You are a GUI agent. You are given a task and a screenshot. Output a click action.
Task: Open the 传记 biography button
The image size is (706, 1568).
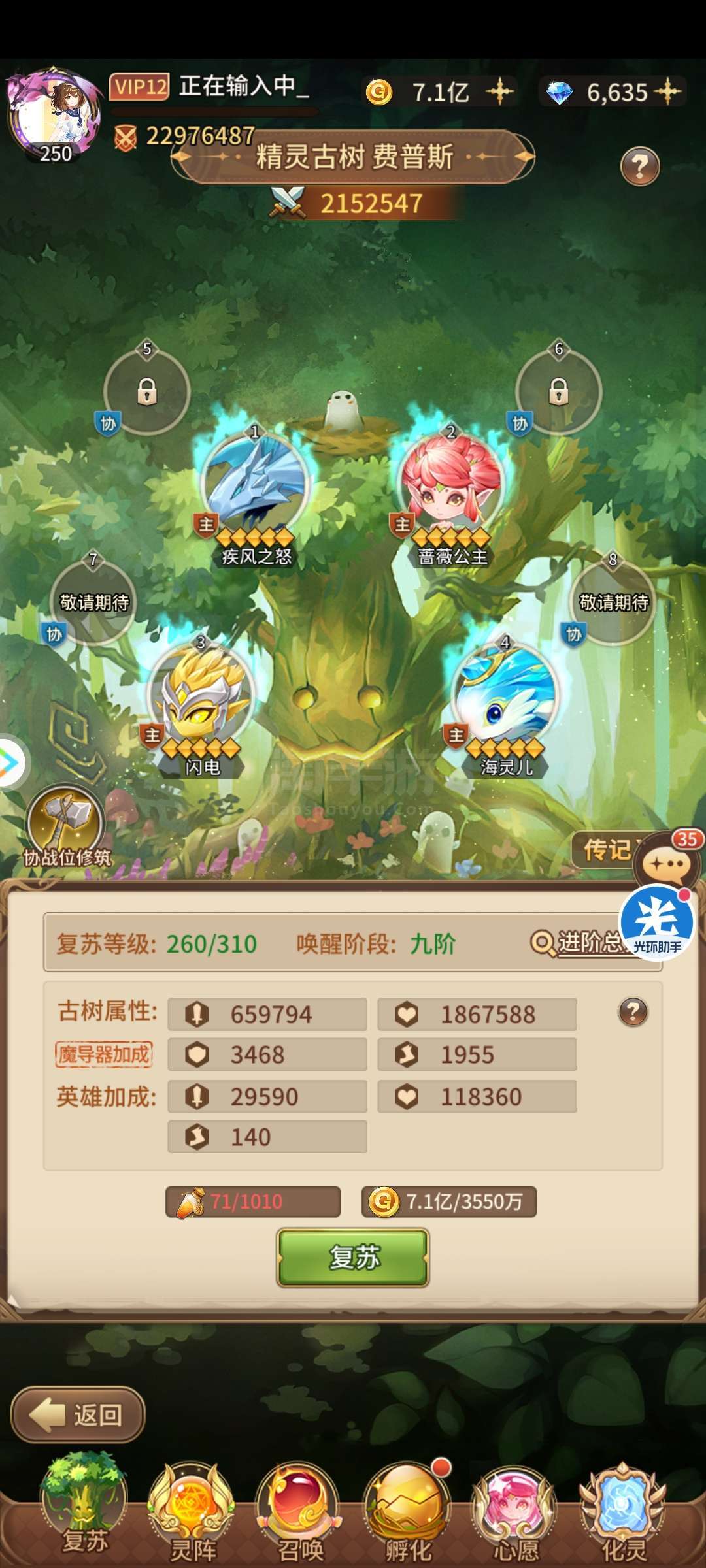pyautogui.click(x=607, y=850)
